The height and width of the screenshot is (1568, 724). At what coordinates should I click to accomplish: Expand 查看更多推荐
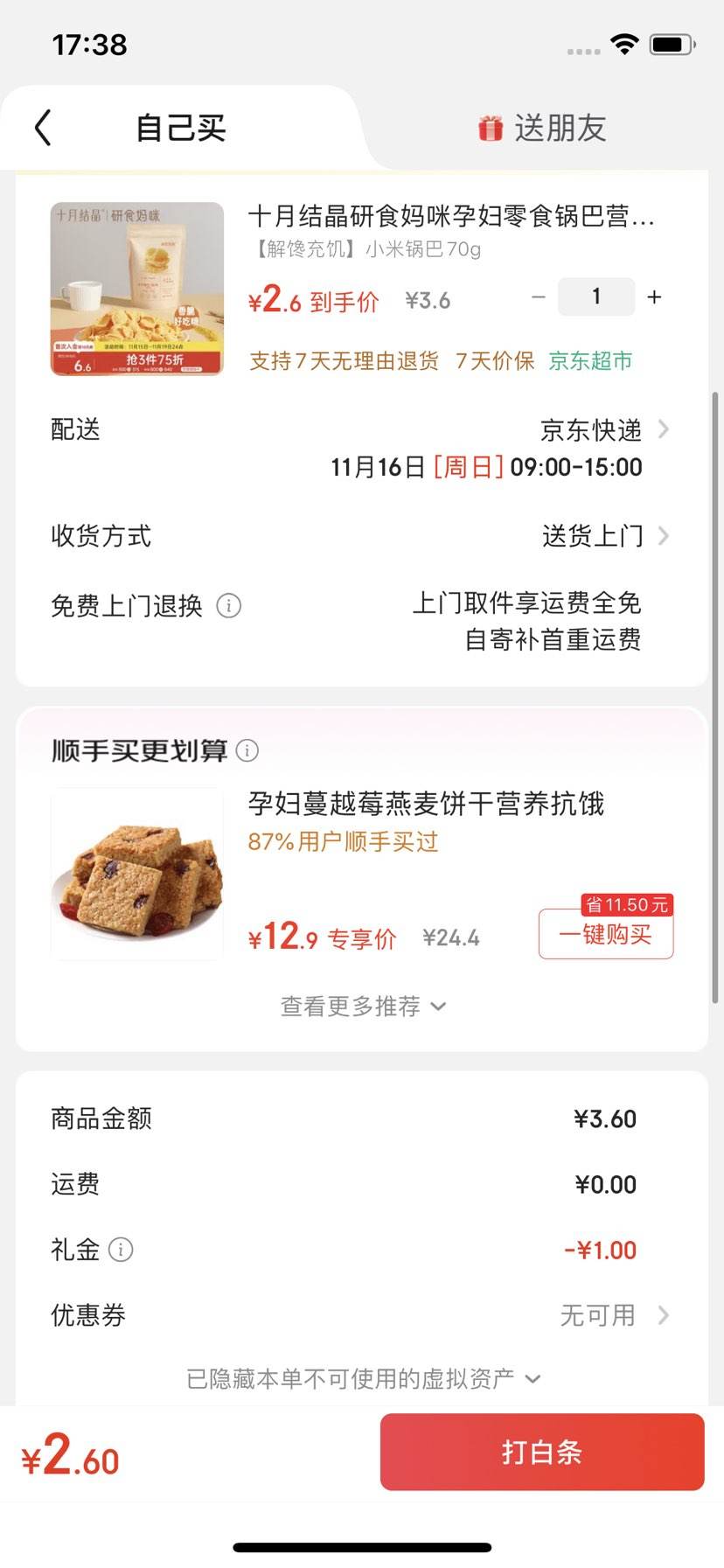pyautogui.click(x=362, y=1007)
